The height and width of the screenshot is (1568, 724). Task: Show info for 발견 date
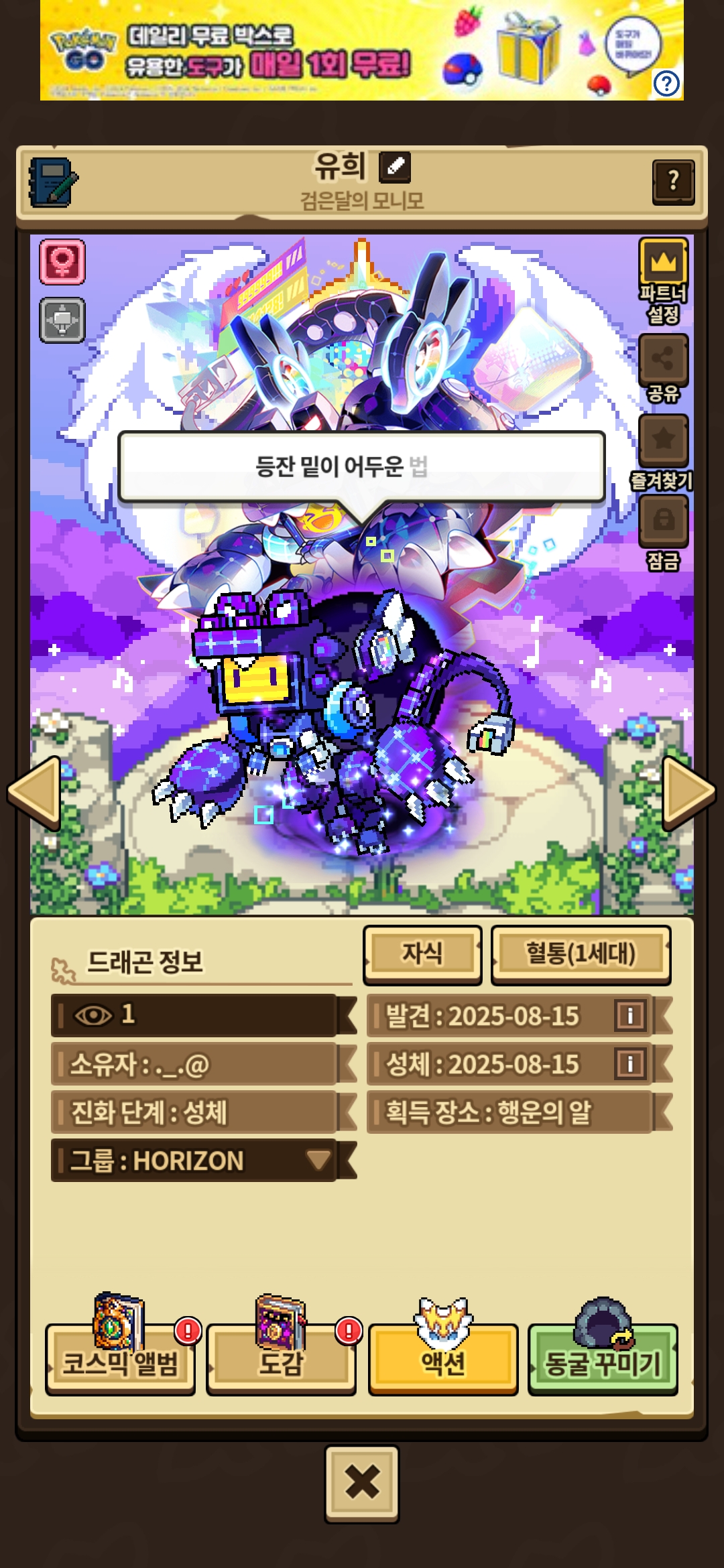pyautogui.click(x=629, y=1016)
